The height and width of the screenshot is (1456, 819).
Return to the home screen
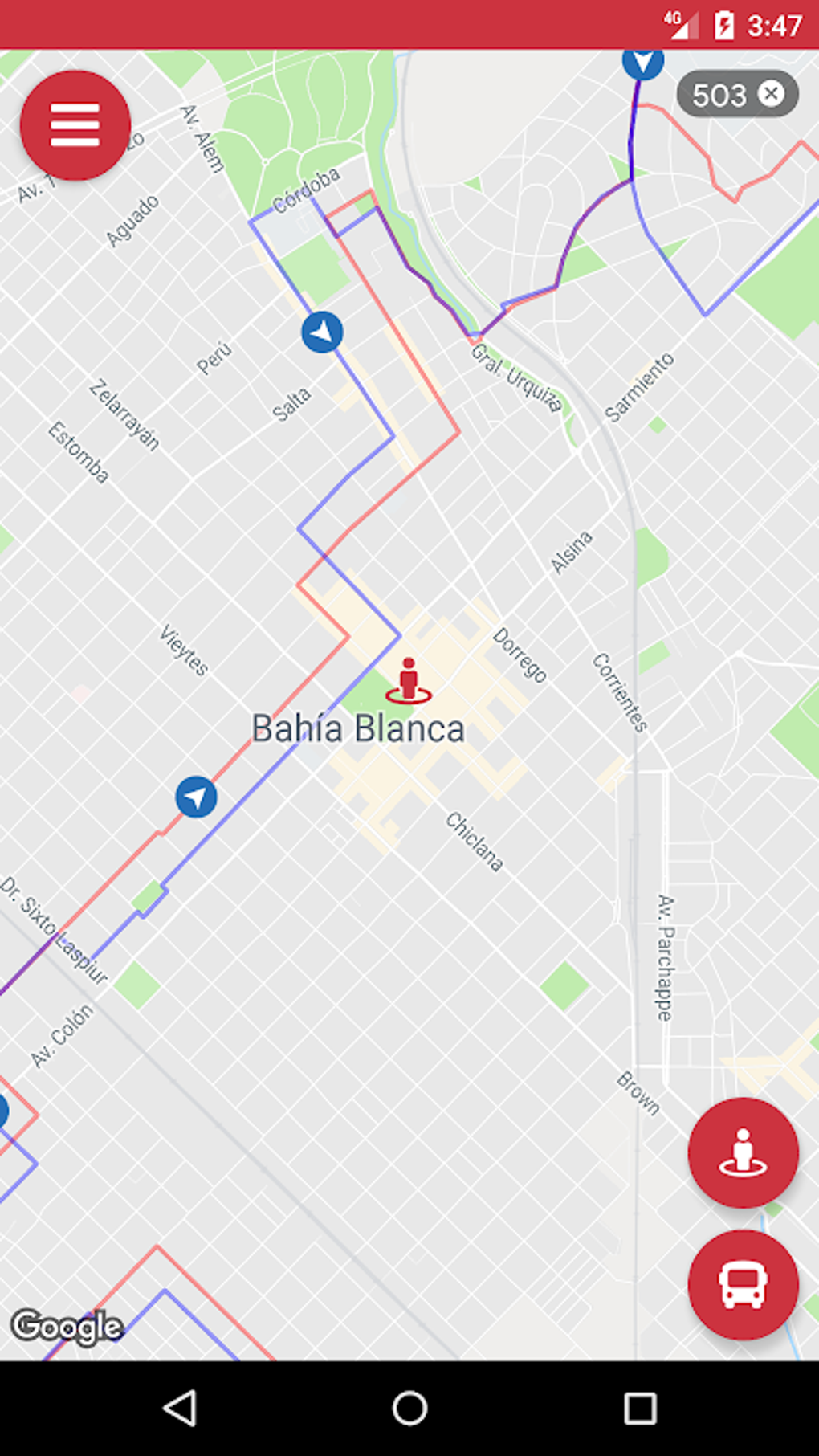[409, 1408]
